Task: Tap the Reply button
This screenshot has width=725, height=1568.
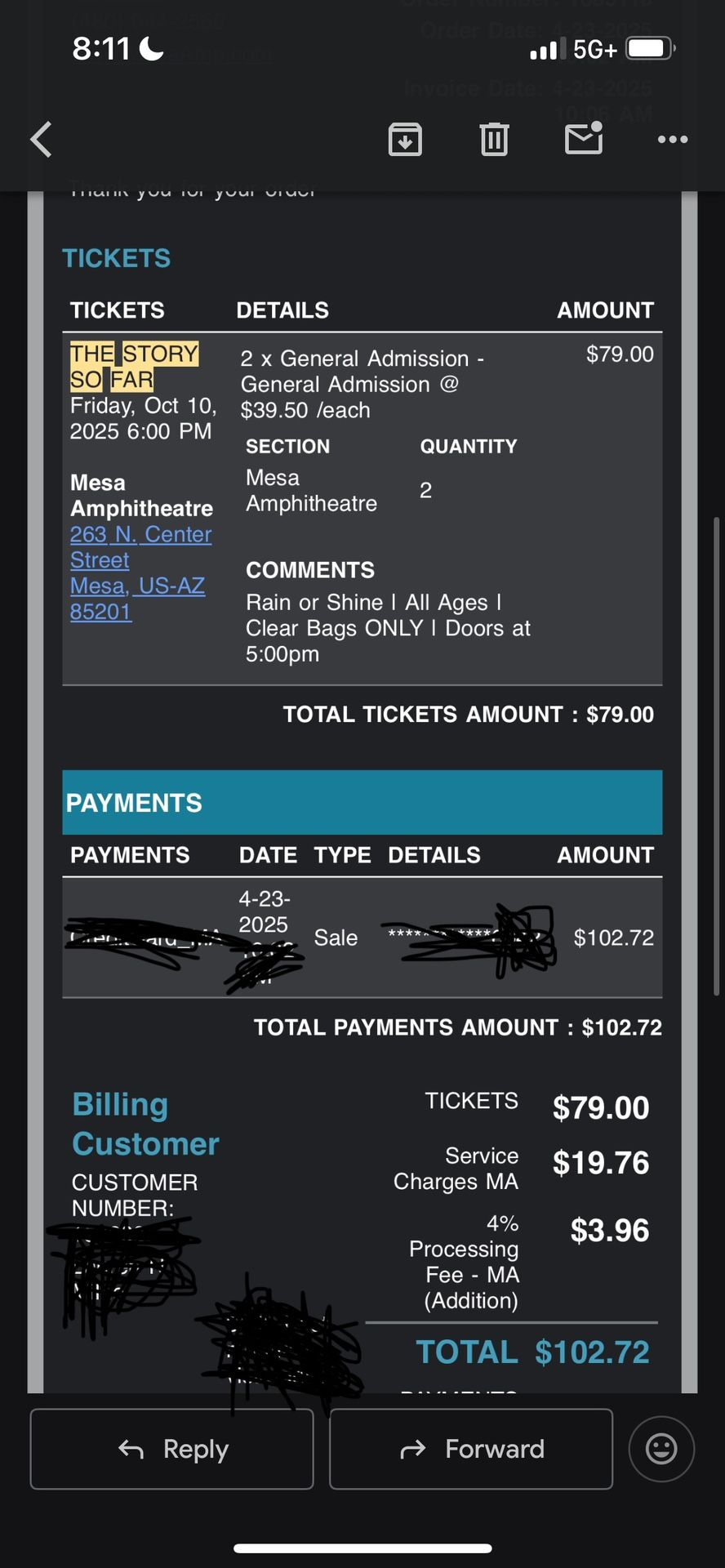Action: click(172, 1449)
